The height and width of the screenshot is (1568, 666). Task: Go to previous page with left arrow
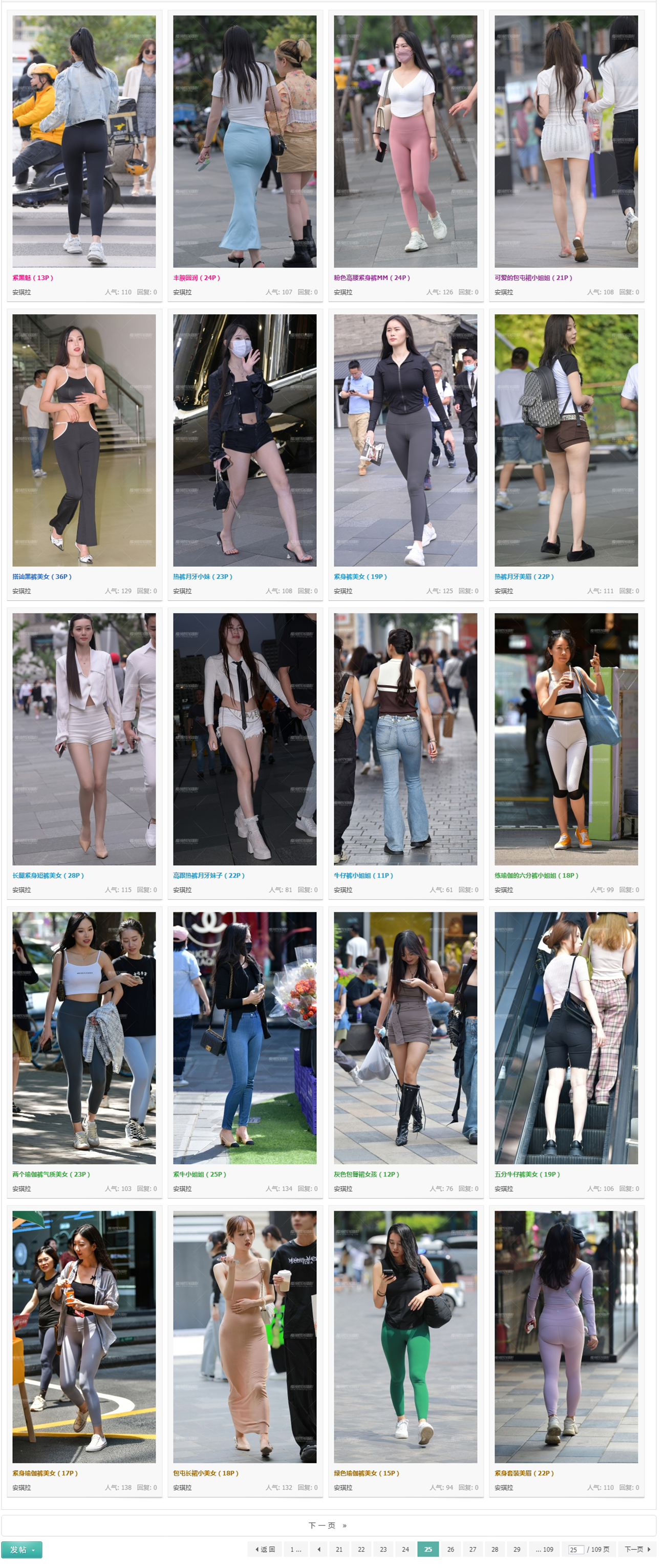click(x=318, y=1549)
